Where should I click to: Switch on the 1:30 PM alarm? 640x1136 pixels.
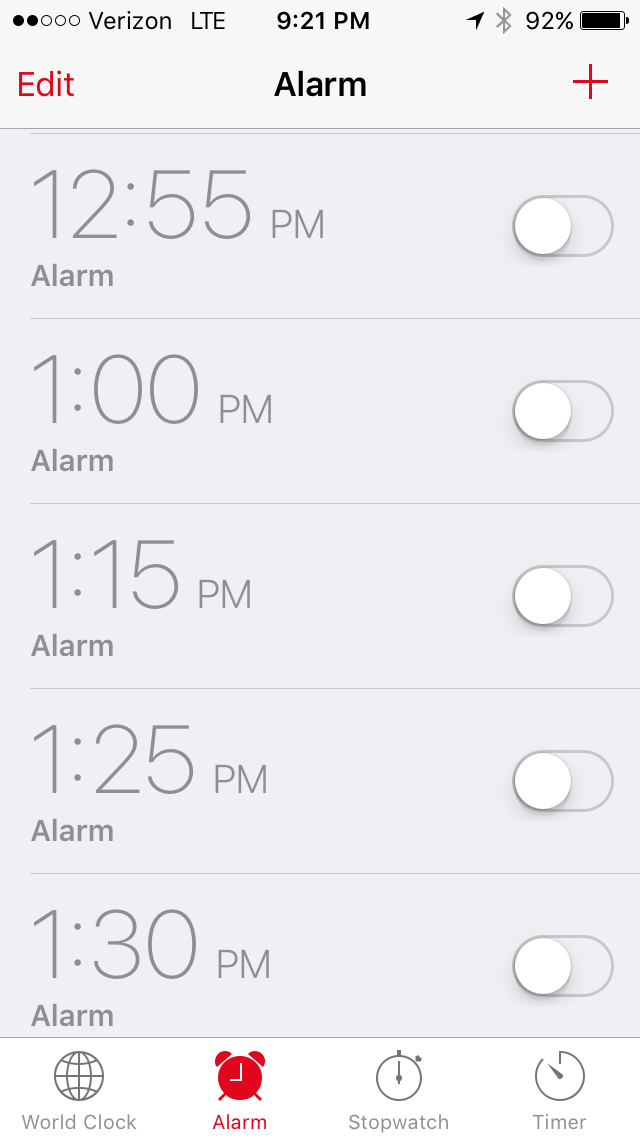click(562, 966)
